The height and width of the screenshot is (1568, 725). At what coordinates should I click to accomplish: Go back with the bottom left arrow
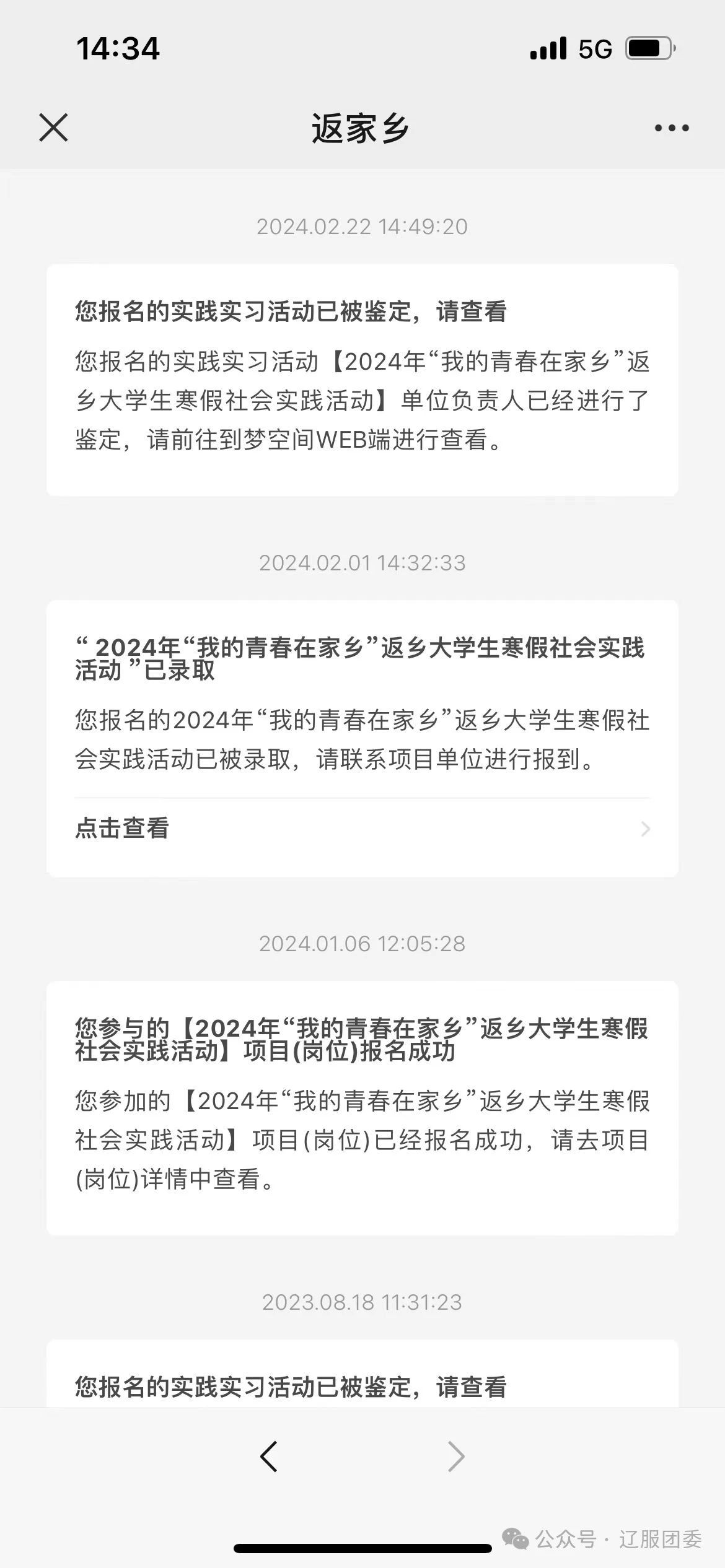tap(269, 1457)
